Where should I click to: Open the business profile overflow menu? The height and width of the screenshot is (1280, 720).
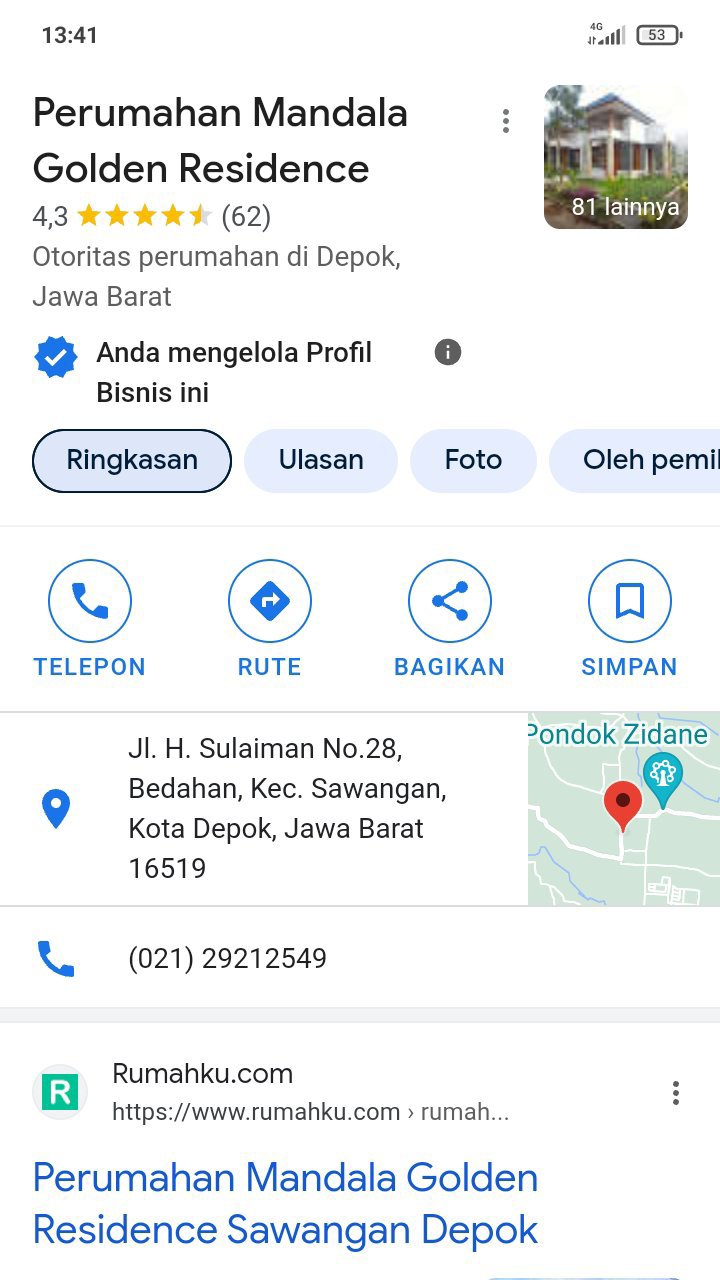click(x=506, y=122)
